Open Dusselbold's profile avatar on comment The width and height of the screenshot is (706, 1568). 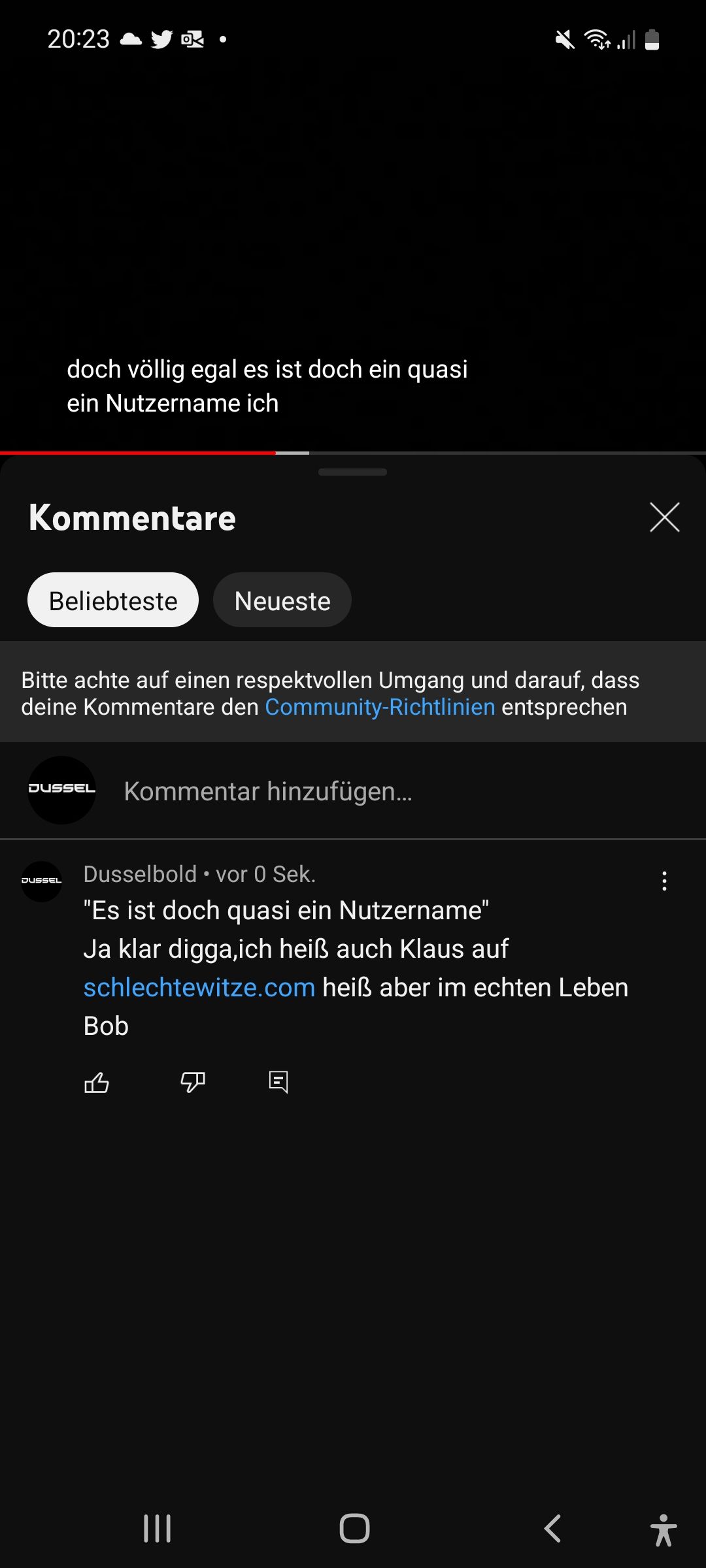tap(42, 881)
